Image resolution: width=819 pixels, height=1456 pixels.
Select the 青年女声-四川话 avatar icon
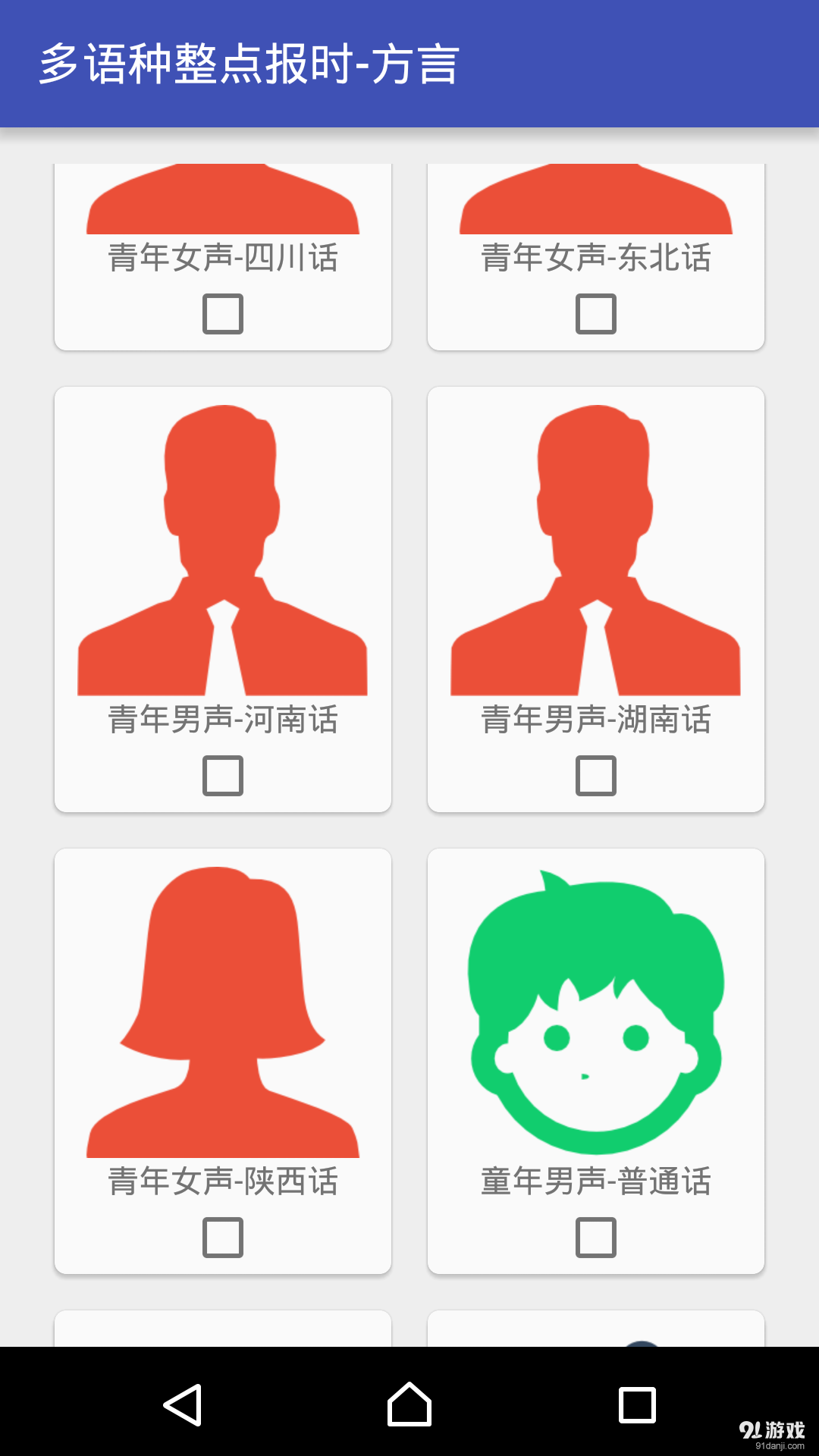(x=222, y=197)
